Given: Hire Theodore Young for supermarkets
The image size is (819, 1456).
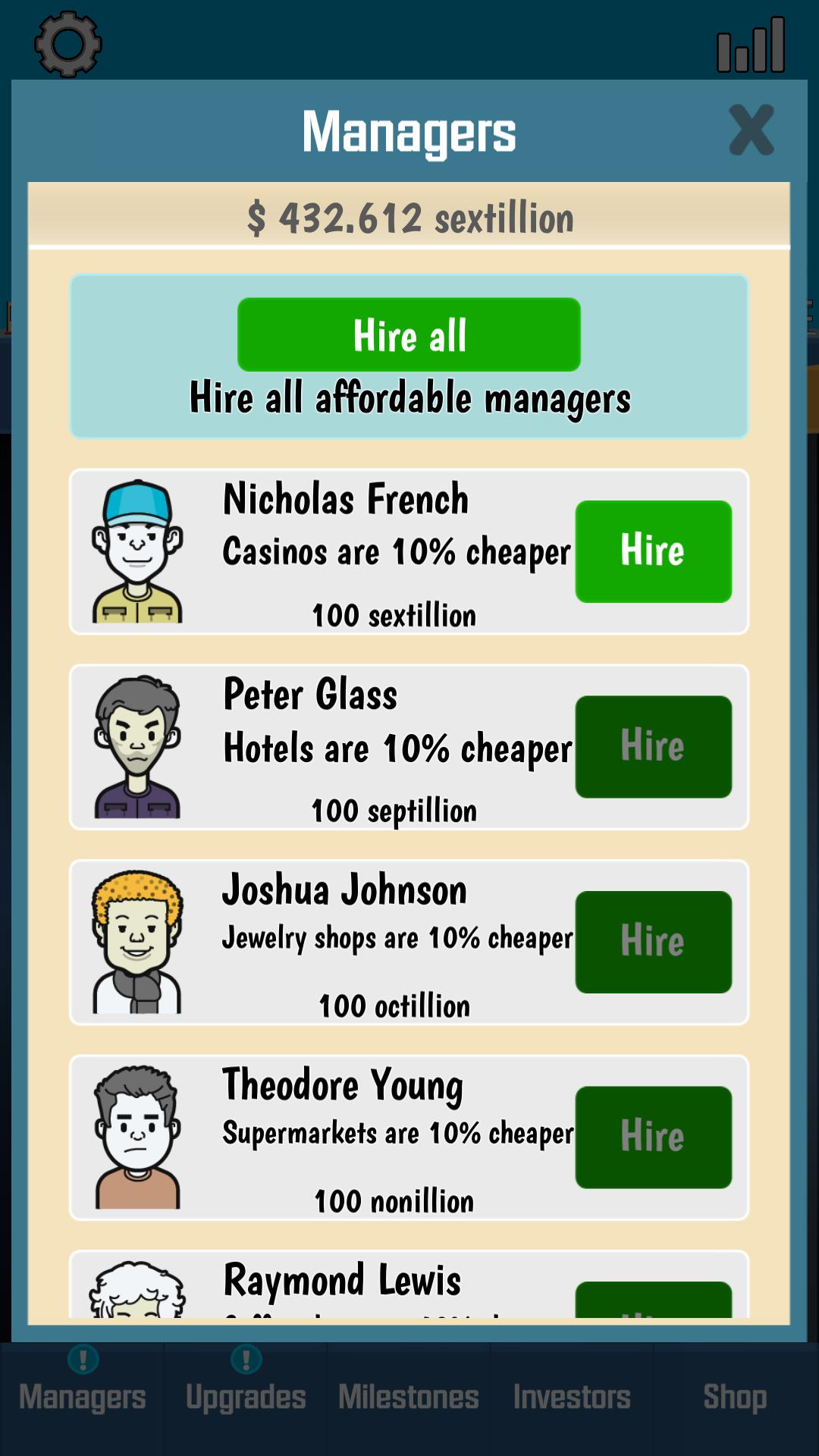Looking at the screenshot, I should pyautogui.click(x=653, y=1137).
